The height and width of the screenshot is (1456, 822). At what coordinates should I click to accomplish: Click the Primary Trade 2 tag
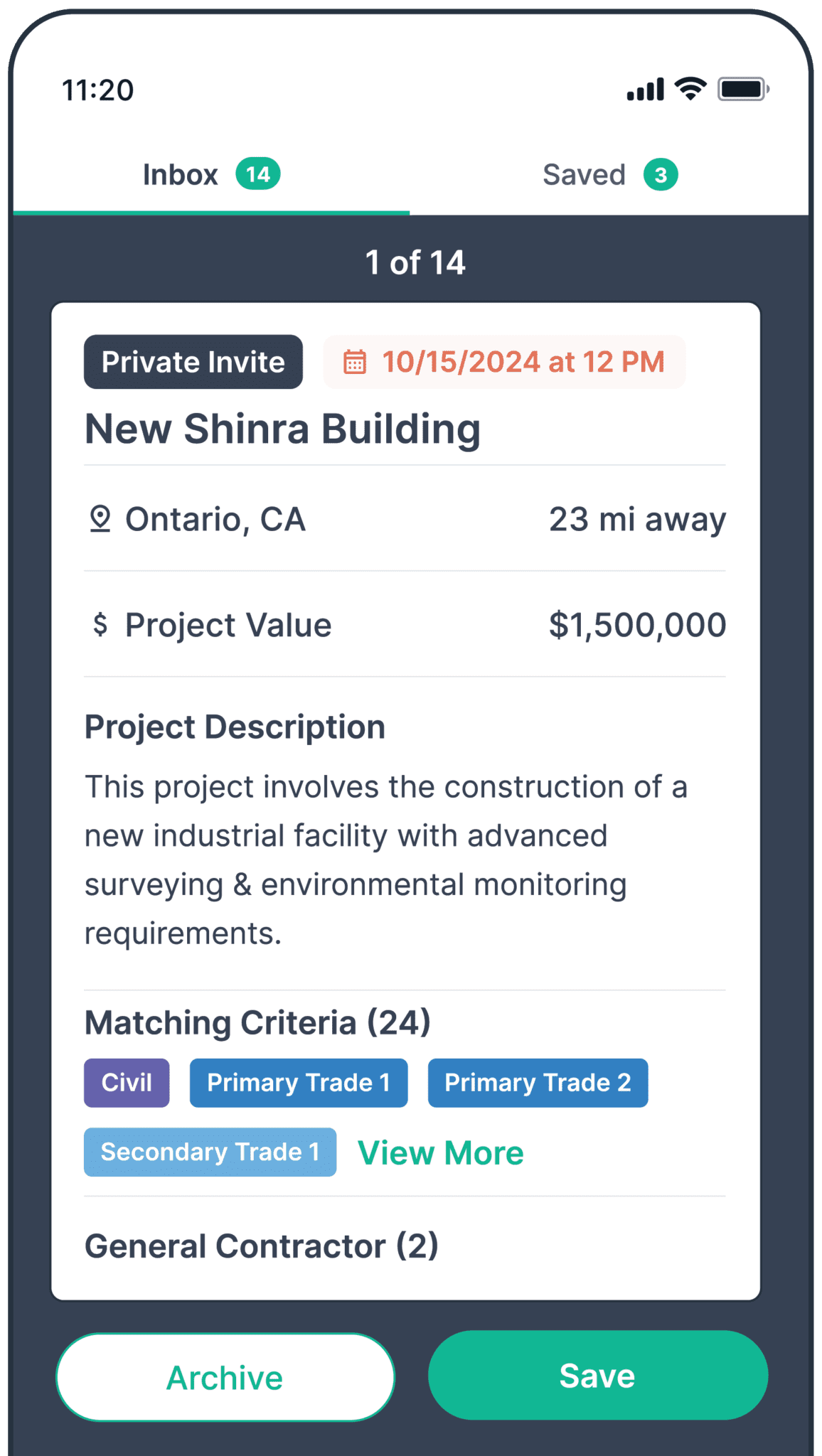[538, 1083]
